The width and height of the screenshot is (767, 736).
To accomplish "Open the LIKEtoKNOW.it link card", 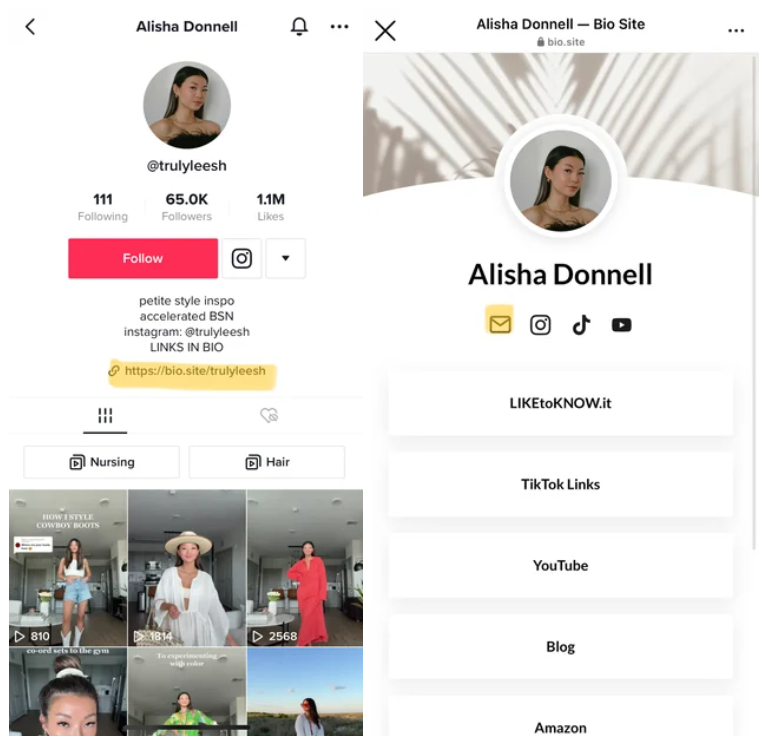I will (x=560, y=403).
